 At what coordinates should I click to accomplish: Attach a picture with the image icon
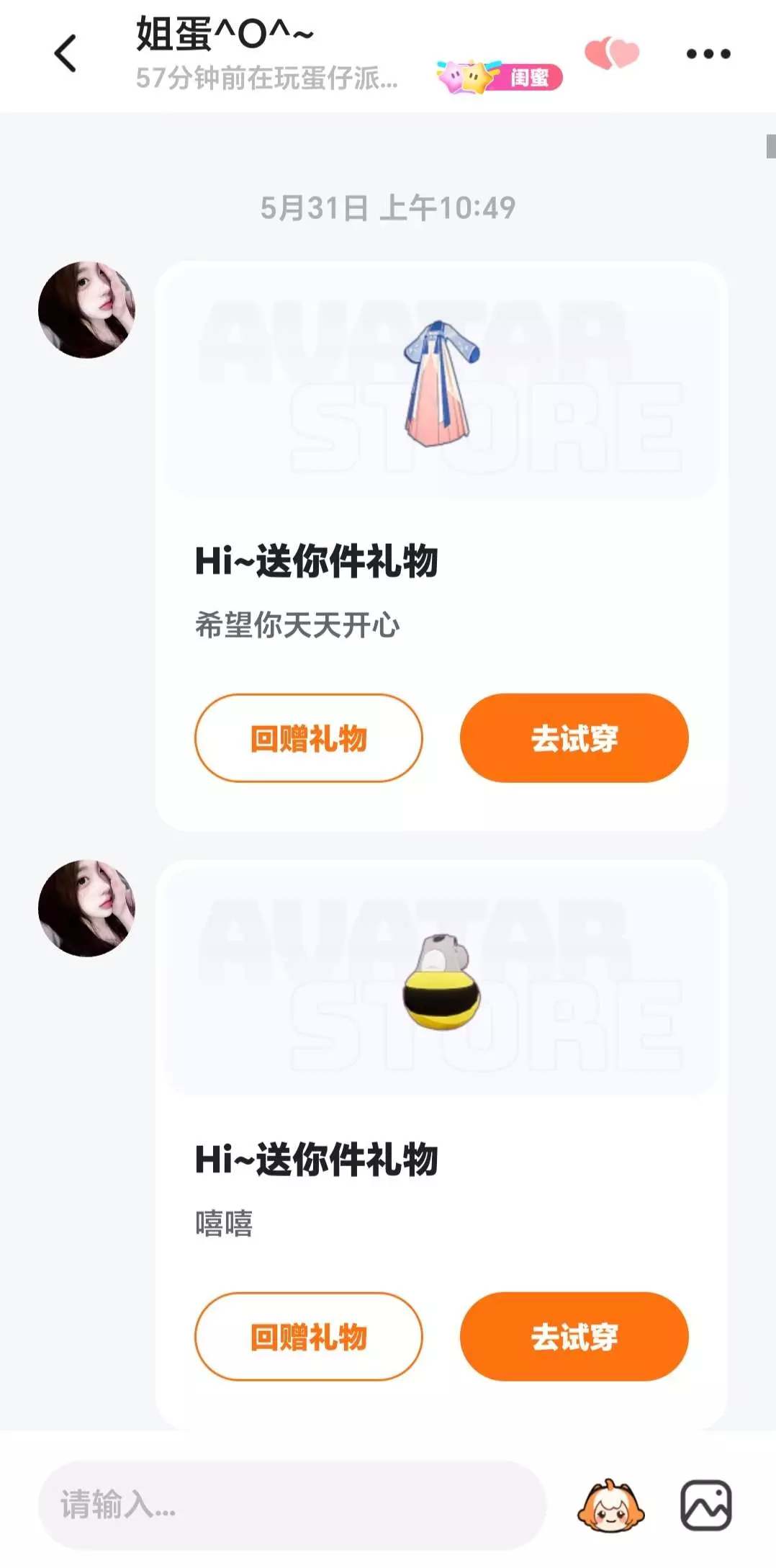coord(705,1505)
